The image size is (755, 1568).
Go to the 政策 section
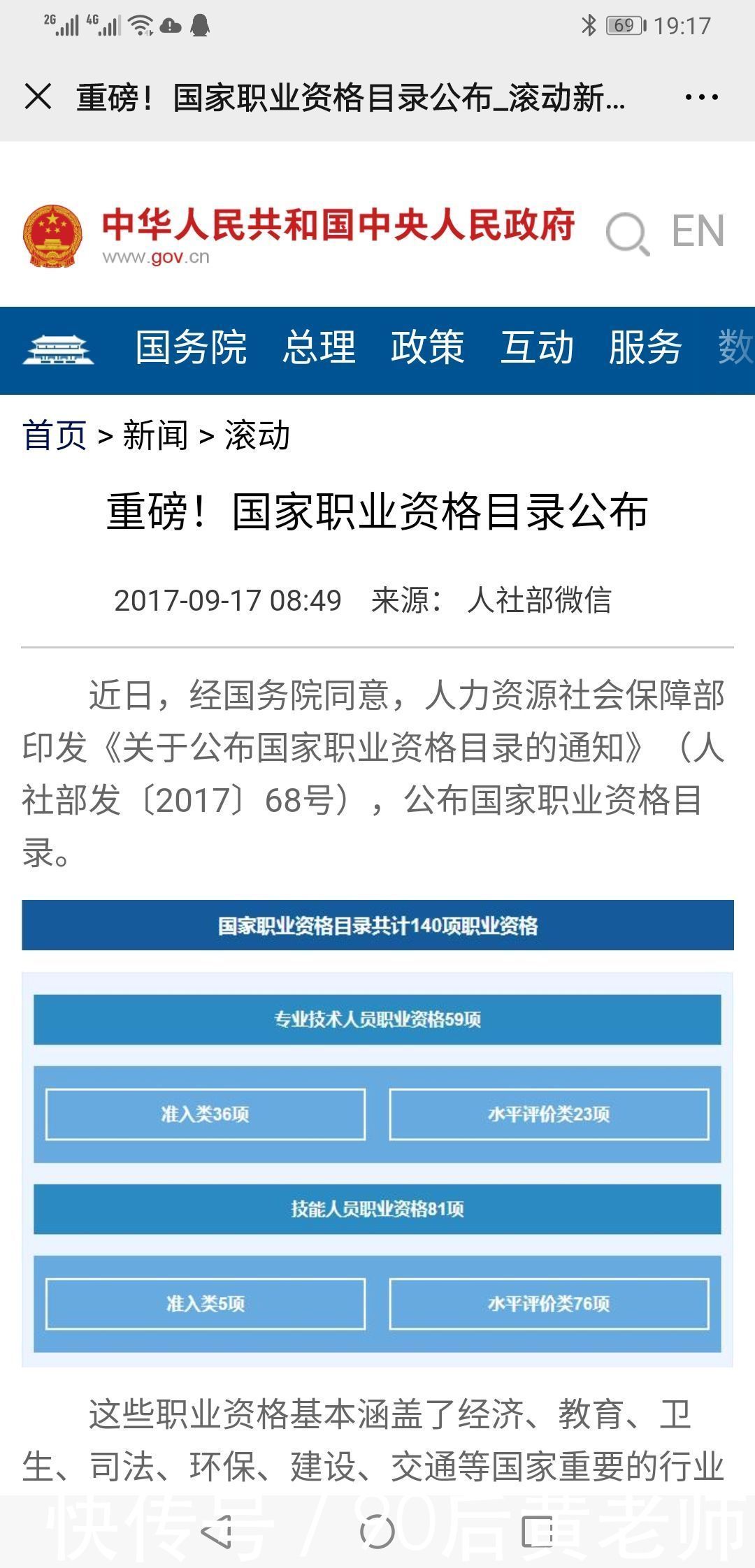pyautogui.click(x=427, y=348)
